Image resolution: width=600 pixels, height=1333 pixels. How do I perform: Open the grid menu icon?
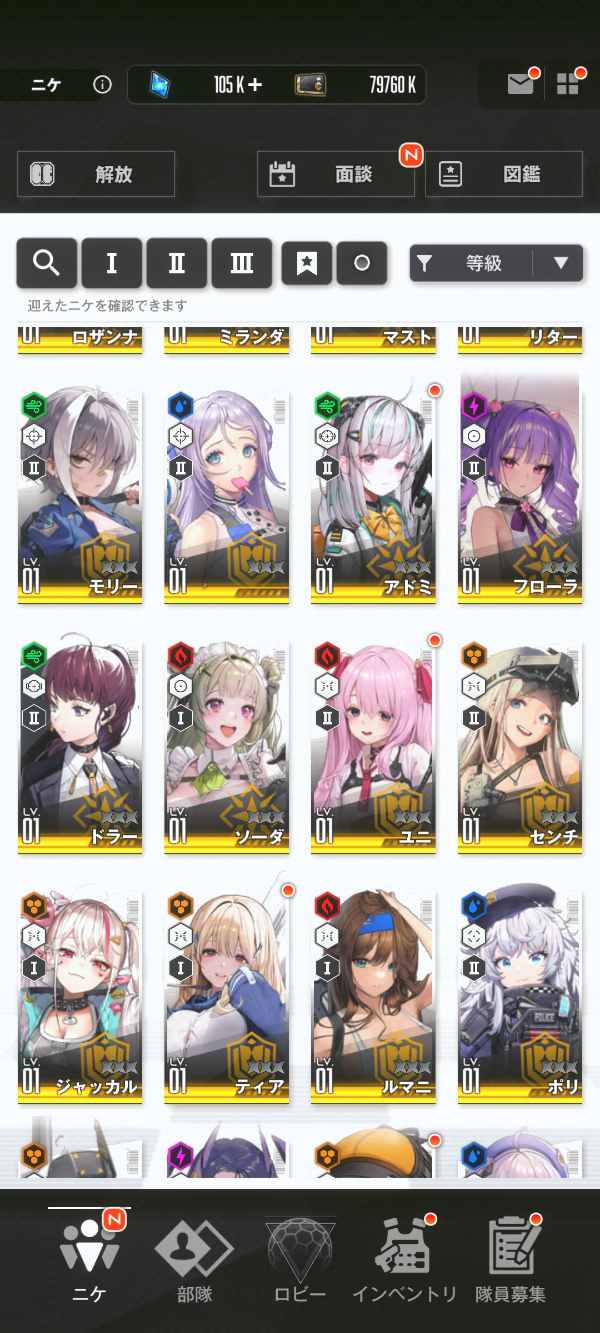(x=567, y=85)
